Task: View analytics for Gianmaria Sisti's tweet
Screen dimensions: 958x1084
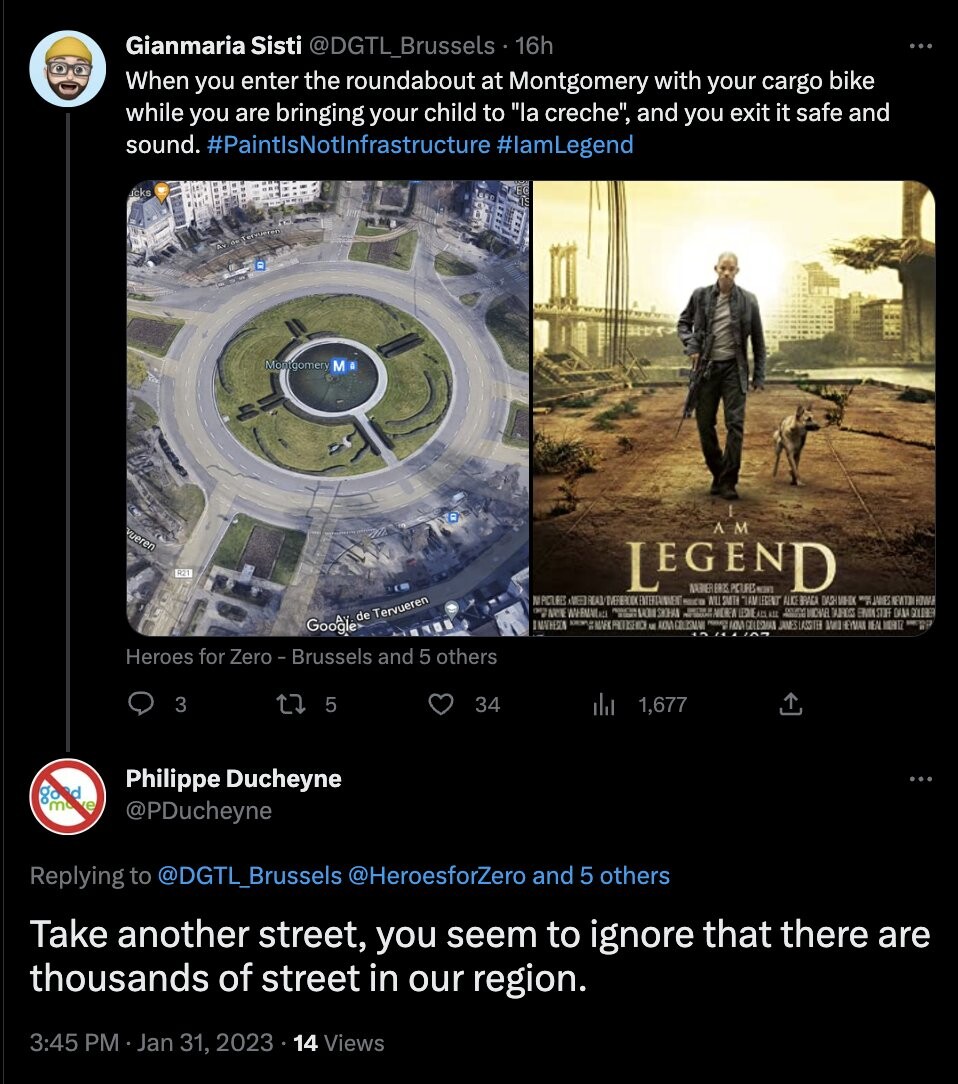Action: (x=603, y=705)
